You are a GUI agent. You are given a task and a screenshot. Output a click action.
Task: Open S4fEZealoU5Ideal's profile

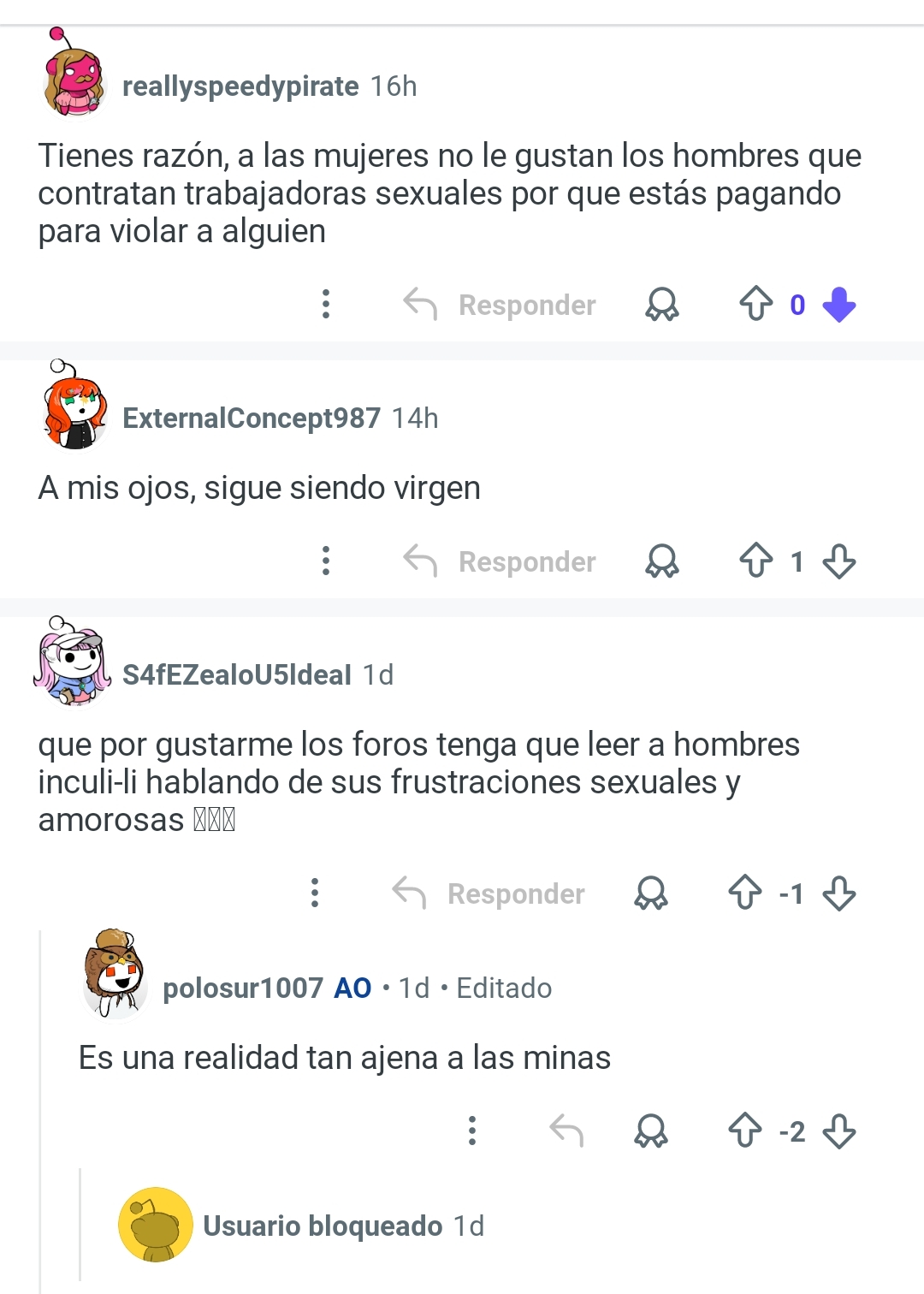click(236, 674)
